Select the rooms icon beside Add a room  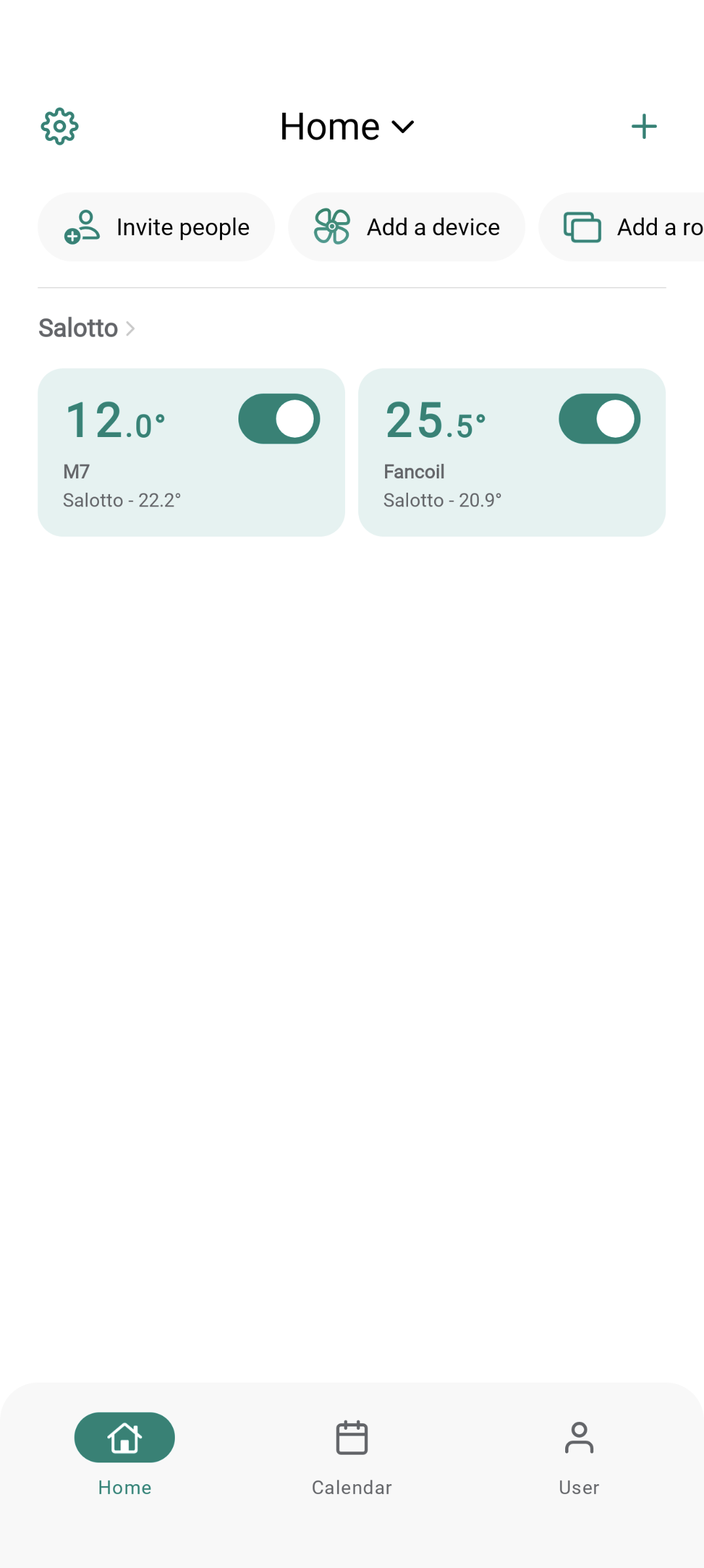[582, 227]
